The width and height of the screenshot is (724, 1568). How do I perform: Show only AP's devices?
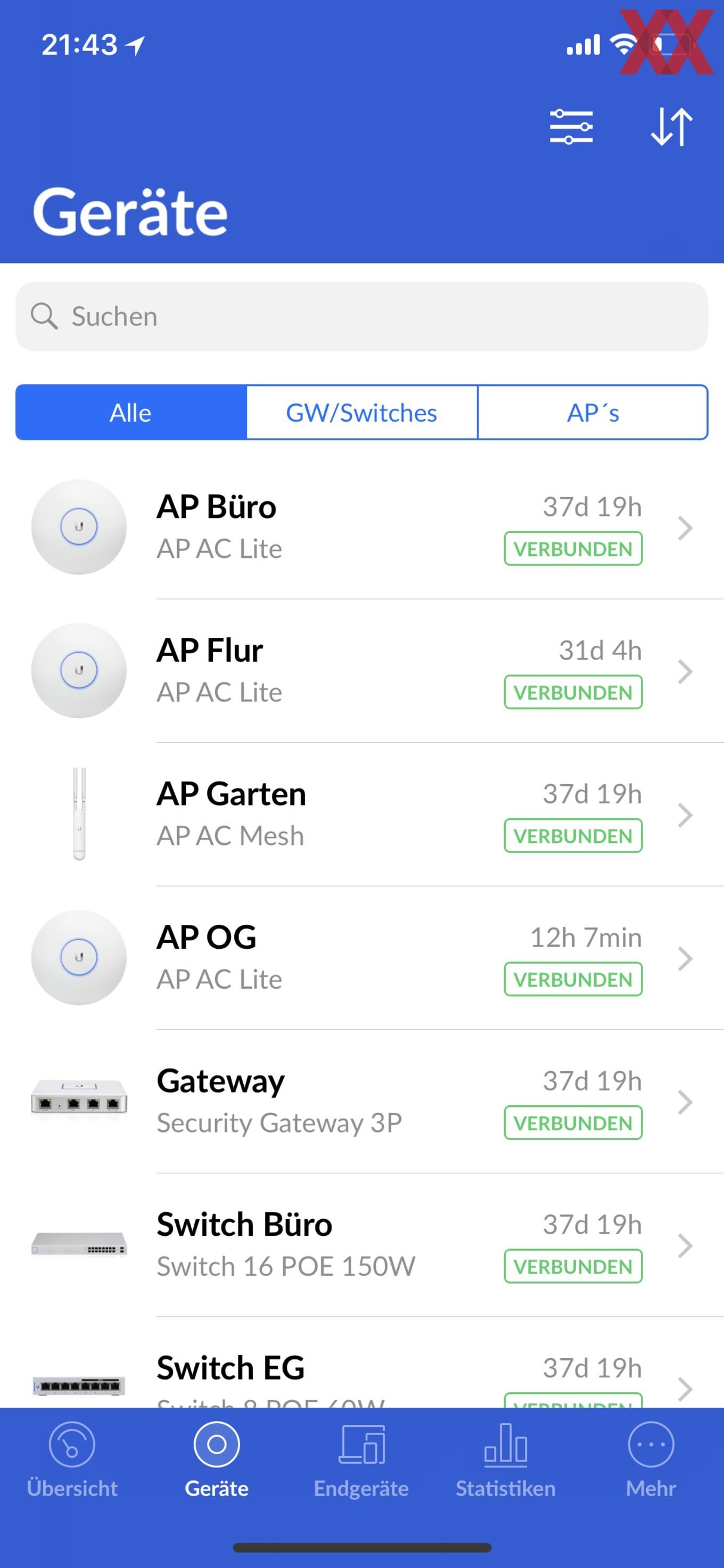(593, 413)
